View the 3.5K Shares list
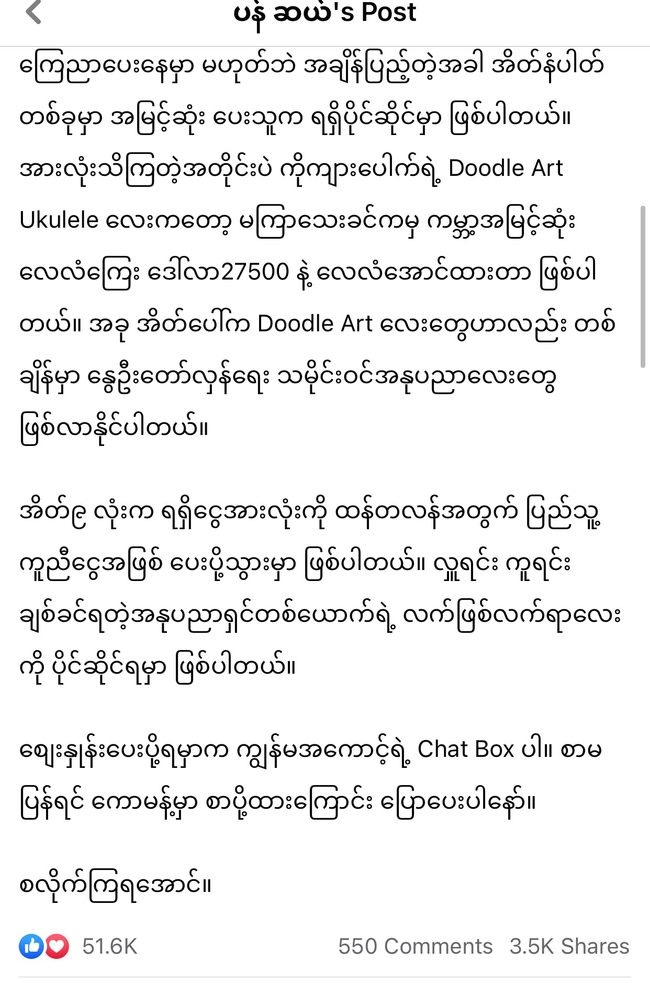The image size is (650, 983). click(569, 946)
